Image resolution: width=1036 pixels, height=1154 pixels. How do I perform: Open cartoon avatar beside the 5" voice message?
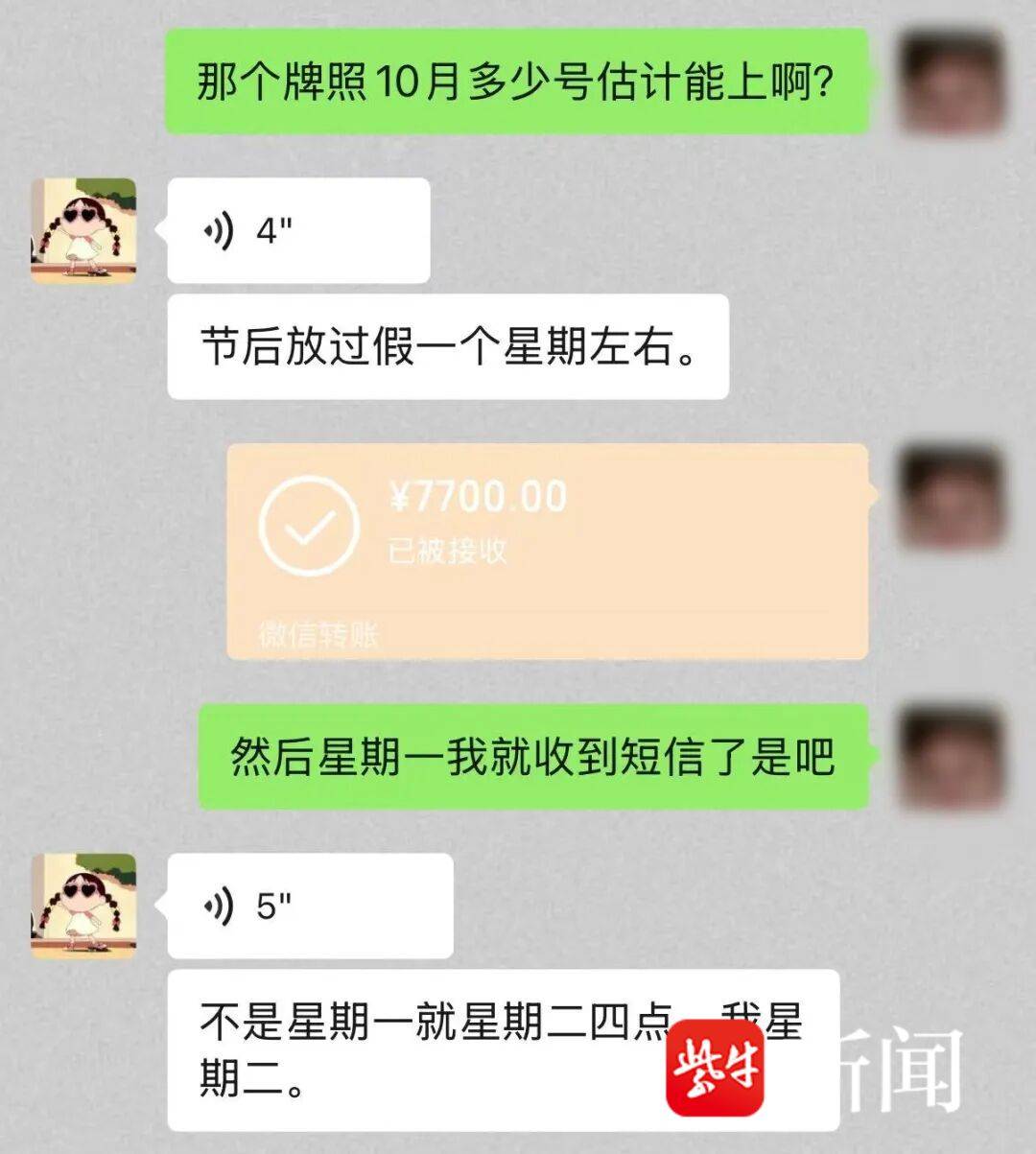pos(83,906)
